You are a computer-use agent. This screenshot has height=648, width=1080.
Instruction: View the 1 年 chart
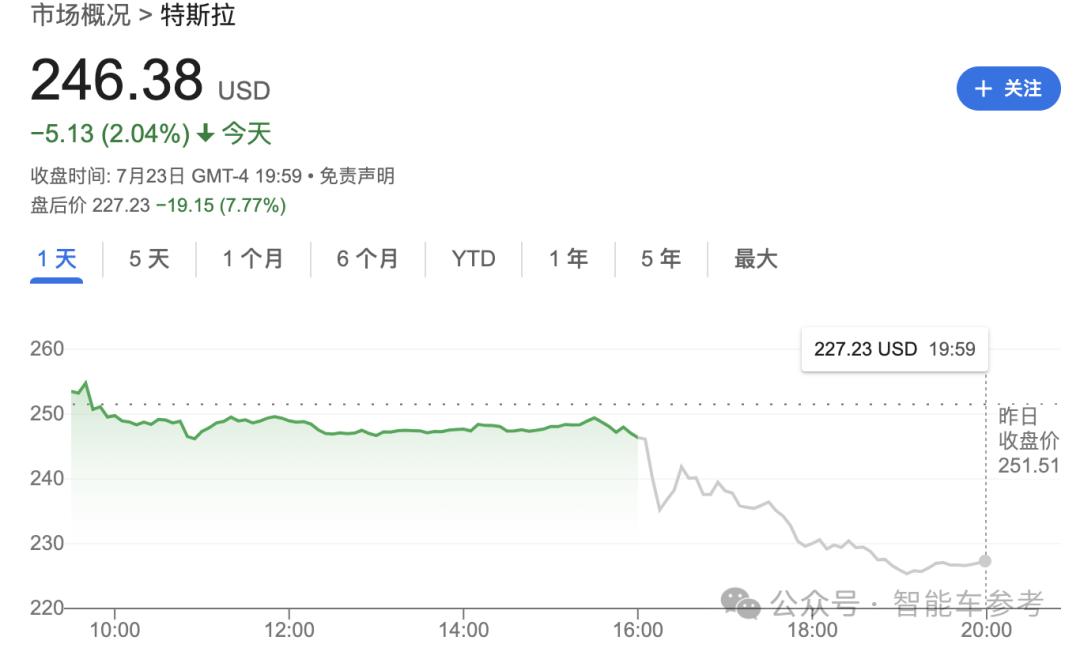[x=568, y=260]
